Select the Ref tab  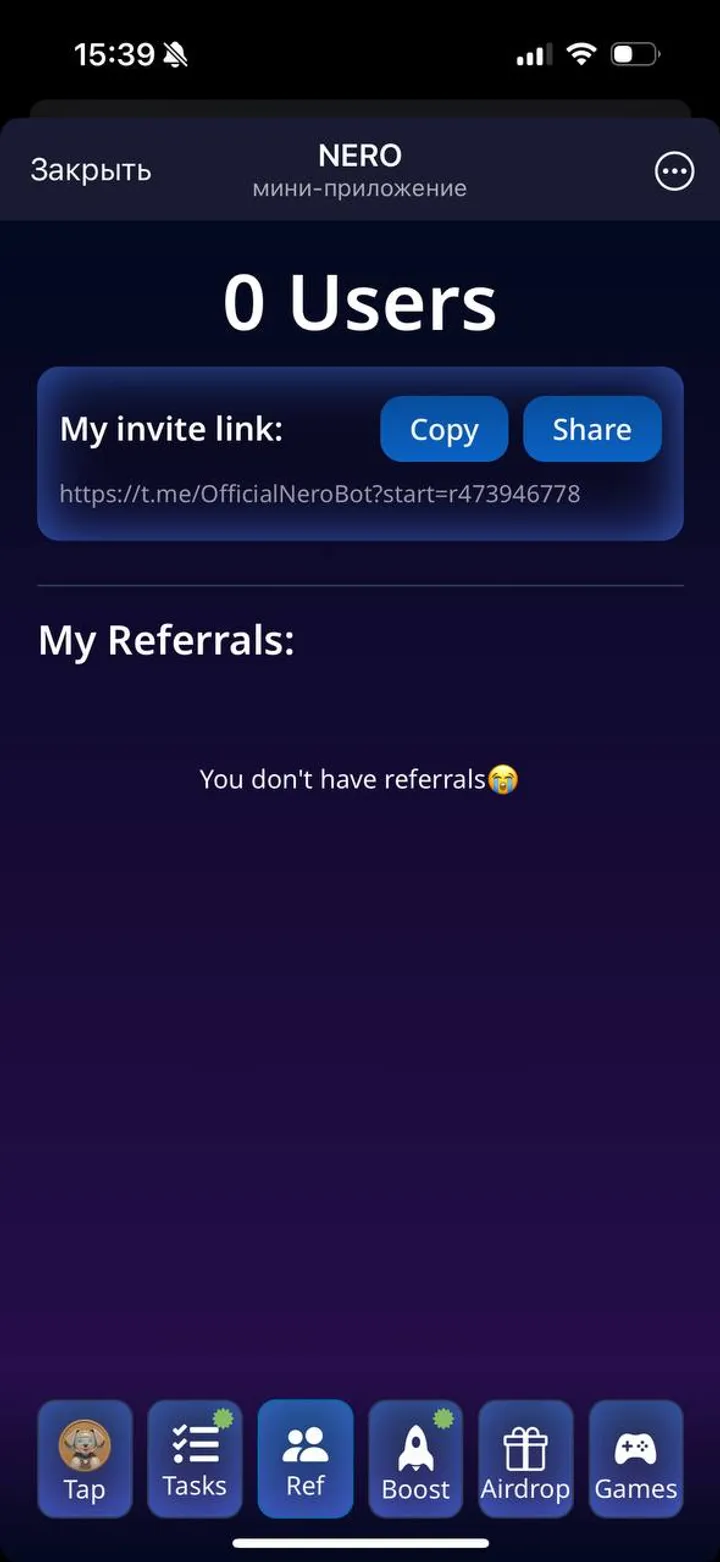305,1459
